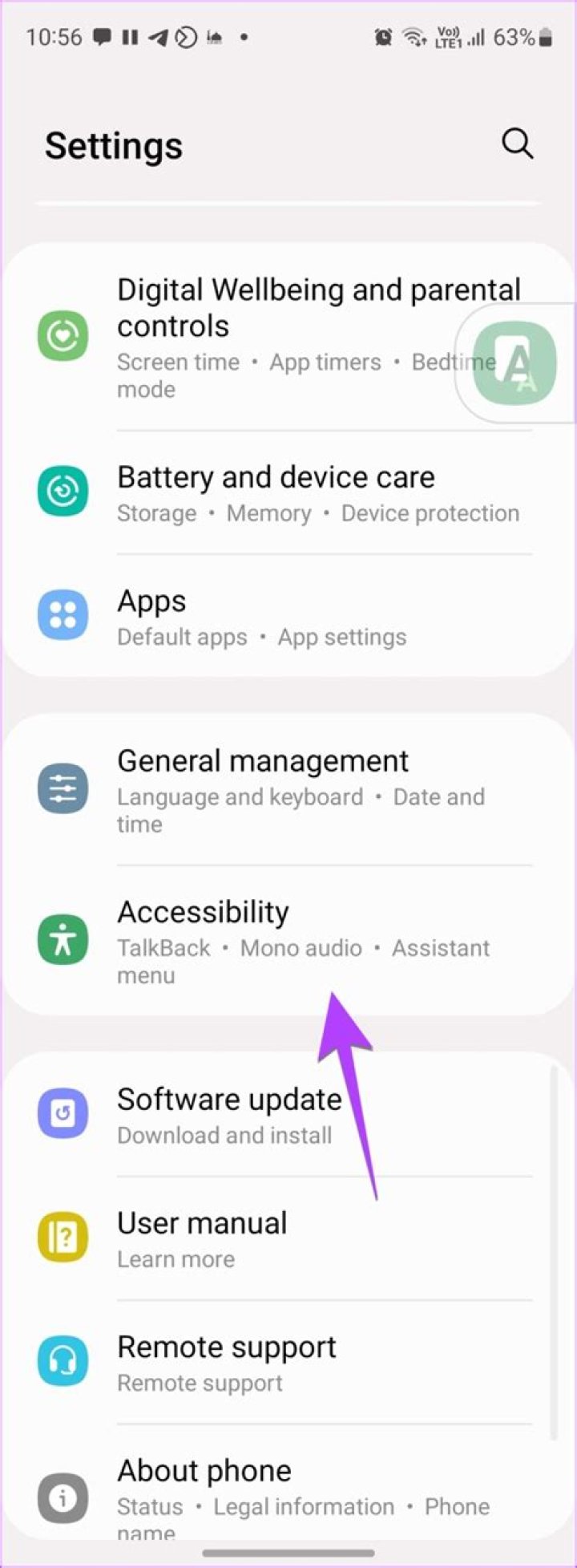Open the General management sliders icon

click(x=63, y=788)
